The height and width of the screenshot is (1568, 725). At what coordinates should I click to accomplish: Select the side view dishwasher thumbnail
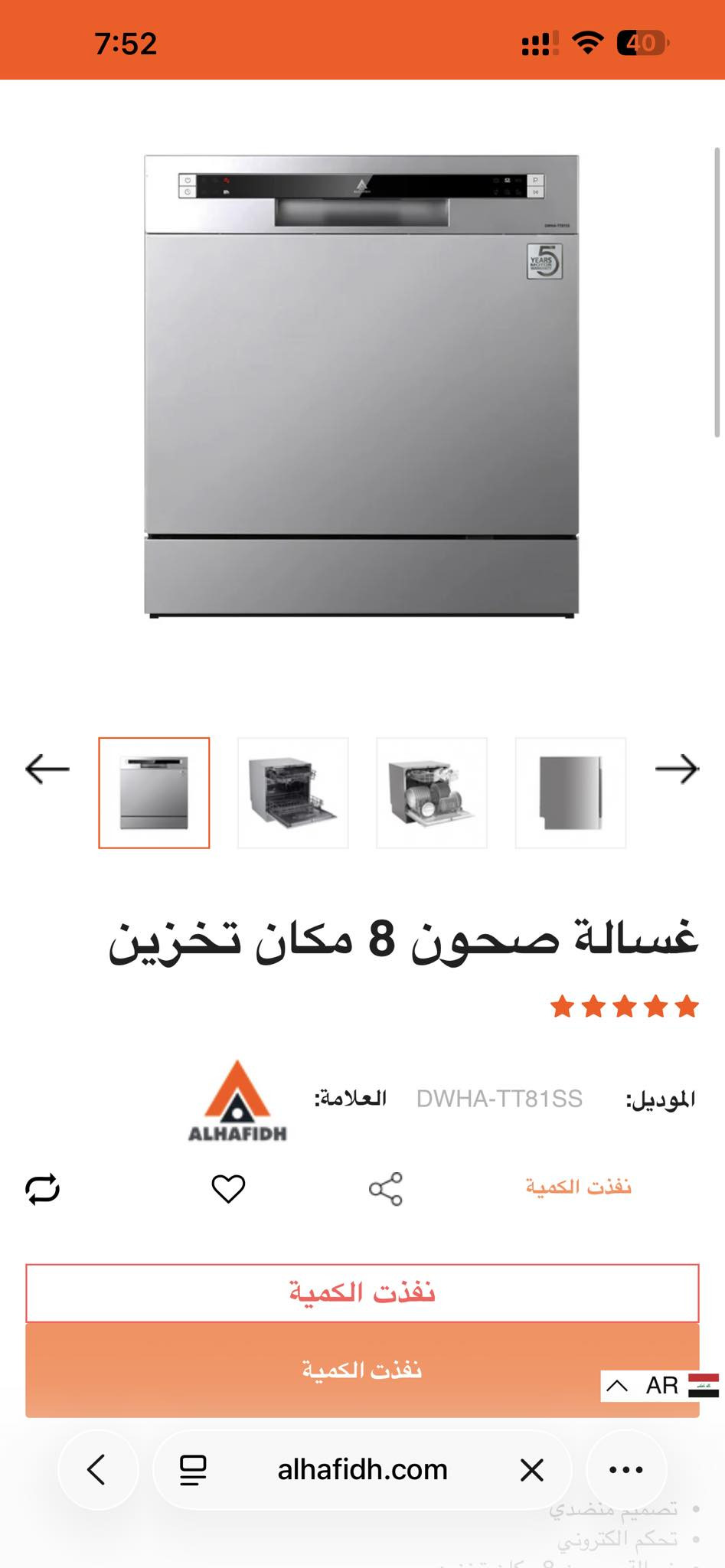click(570, 792)
